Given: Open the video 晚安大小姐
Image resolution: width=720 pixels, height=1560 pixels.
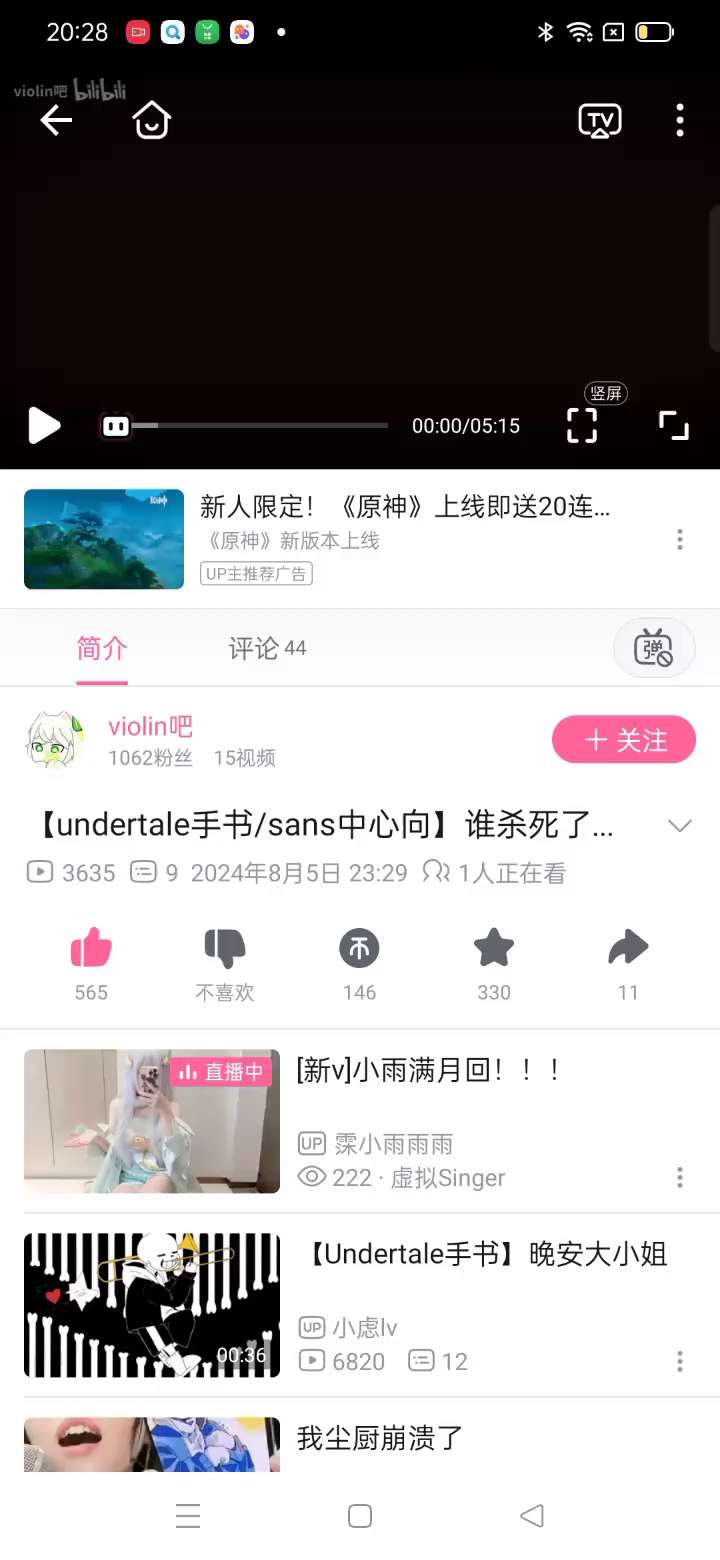Looking at the screenshot, I should (485, 1254).
